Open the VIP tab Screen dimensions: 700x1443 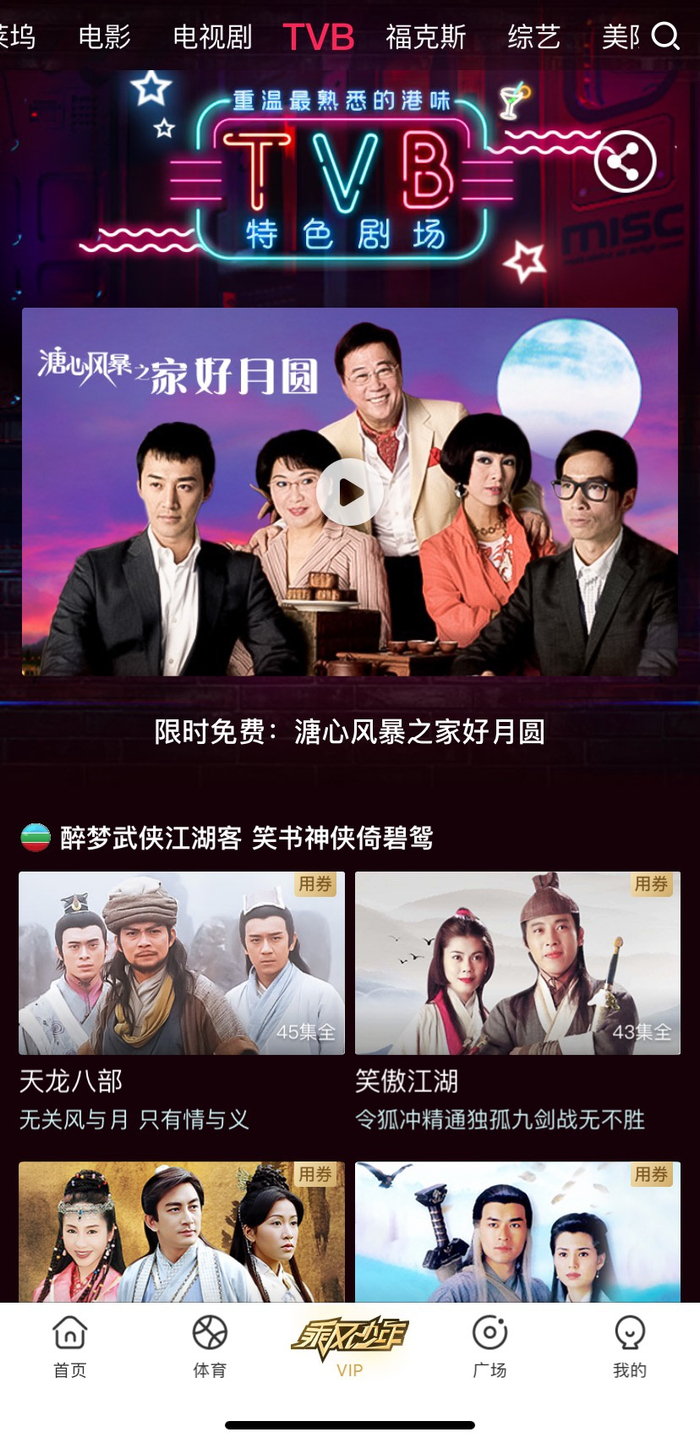point(350,1346)
